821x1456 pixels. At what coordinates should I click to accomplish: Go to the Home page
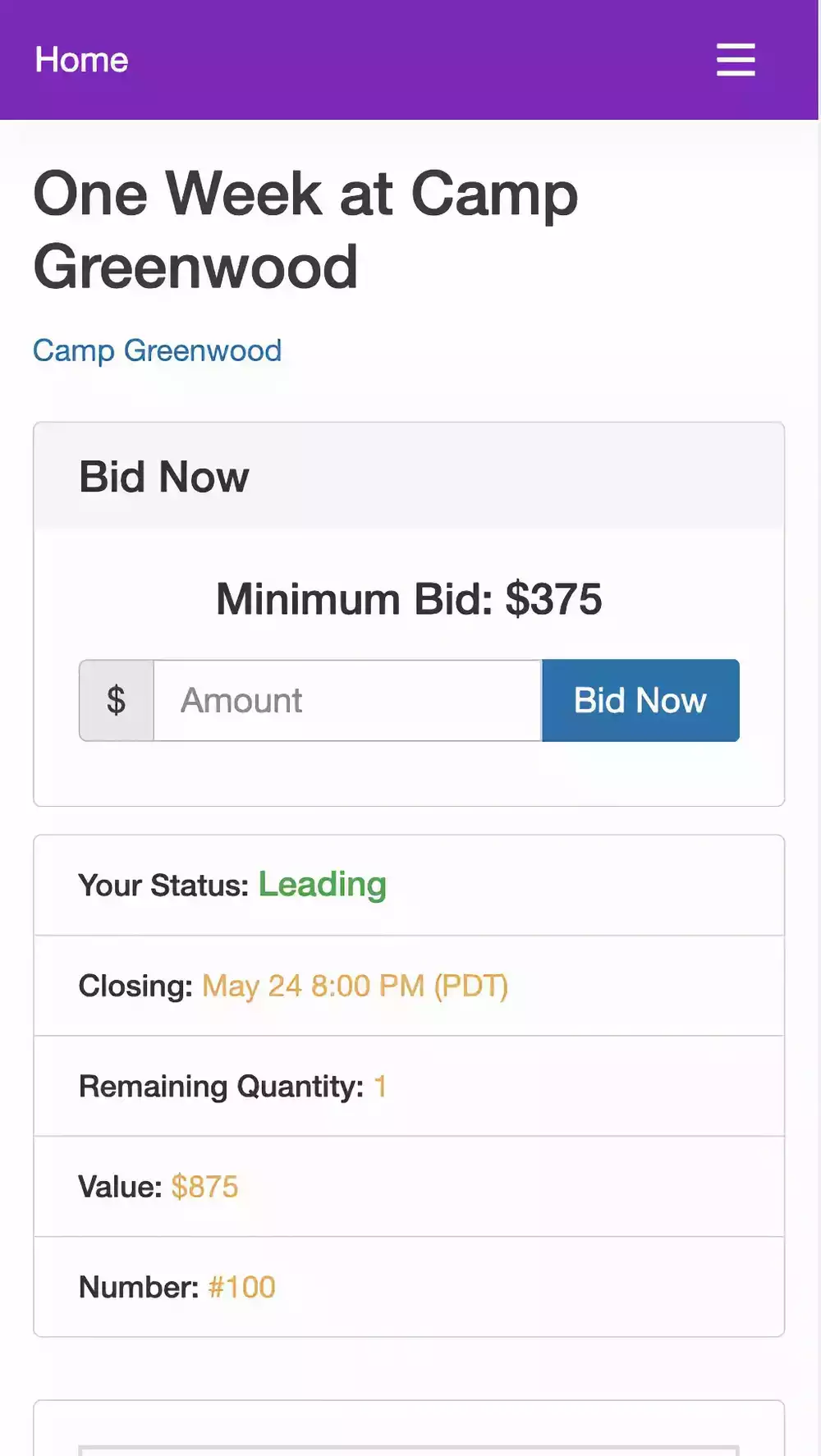pyautogui.click(x=81, y=60)
